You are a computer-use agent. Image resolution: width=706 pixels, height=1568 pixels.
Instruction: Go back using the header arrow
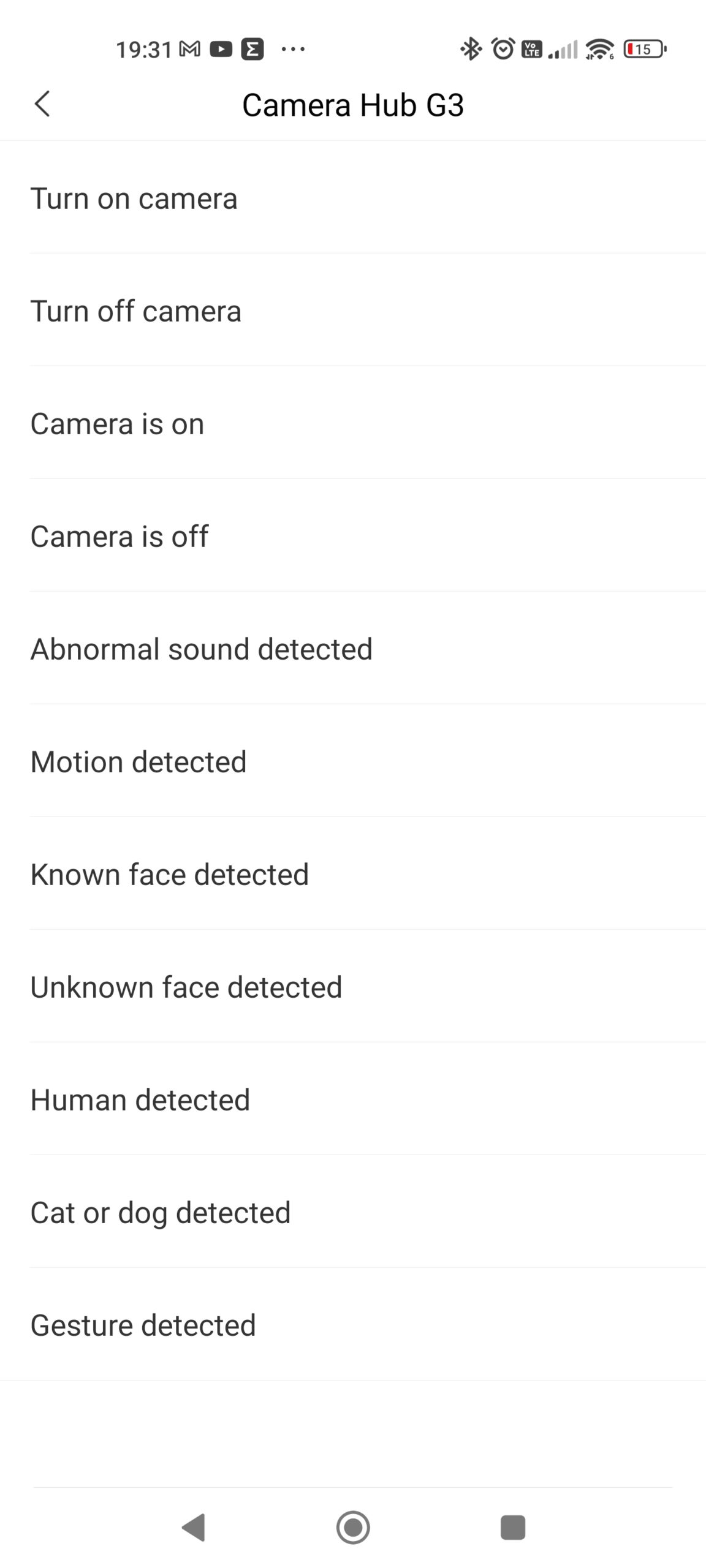click(42, 104)
